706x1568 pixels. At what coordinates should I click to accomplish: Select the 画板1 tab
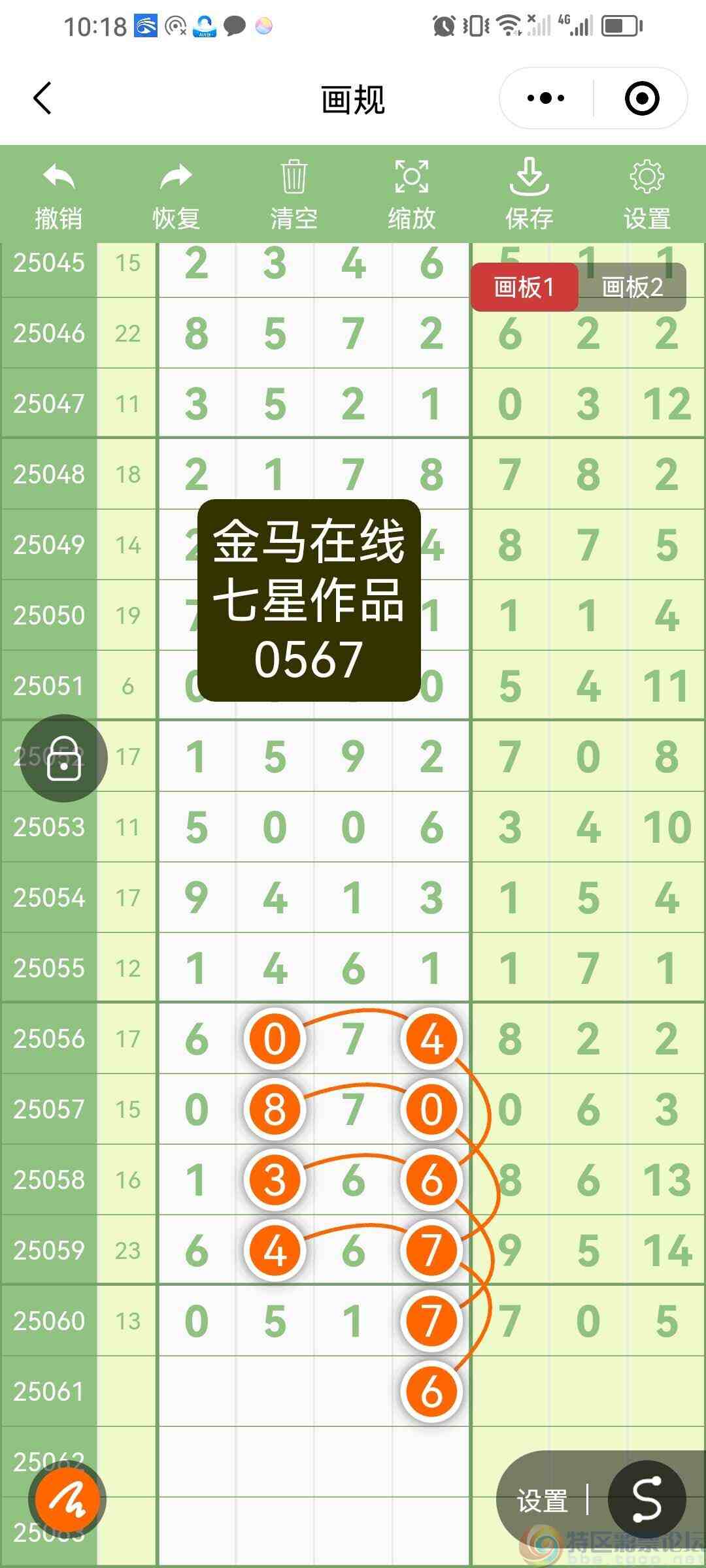(525, 286)
